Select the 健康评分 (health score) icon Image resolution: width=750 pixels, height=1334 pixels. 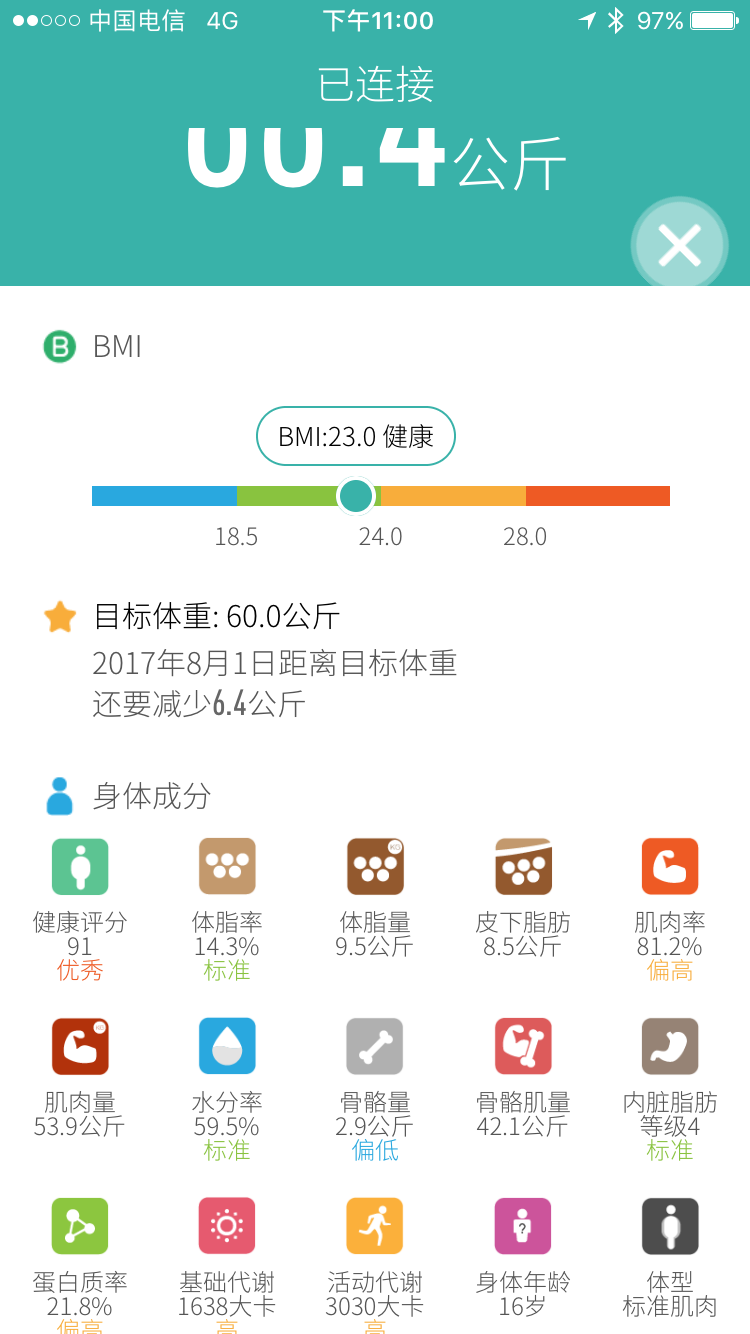[80, 866]
